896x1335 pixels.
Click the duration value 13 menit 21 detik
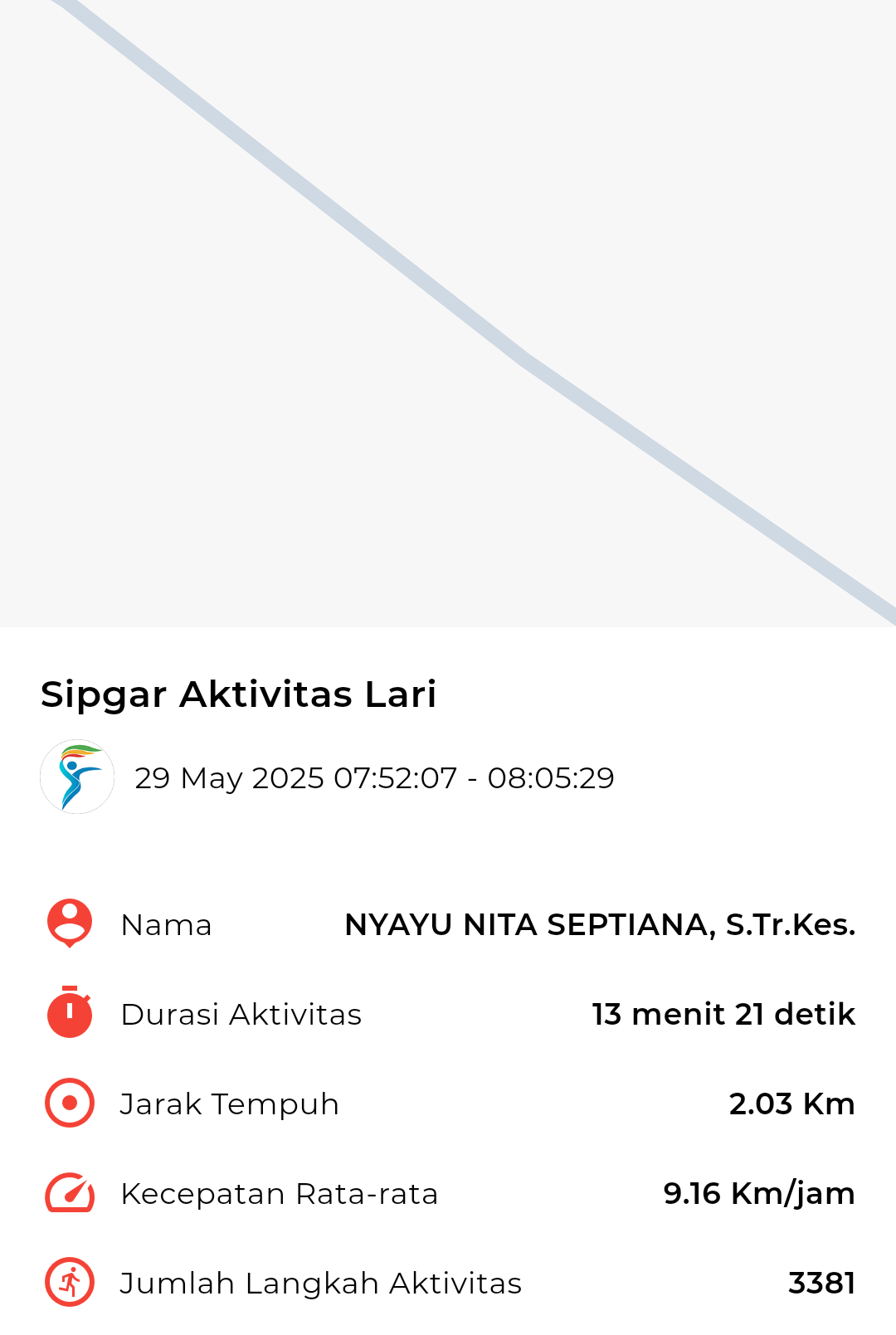(x=723, y=1014)
